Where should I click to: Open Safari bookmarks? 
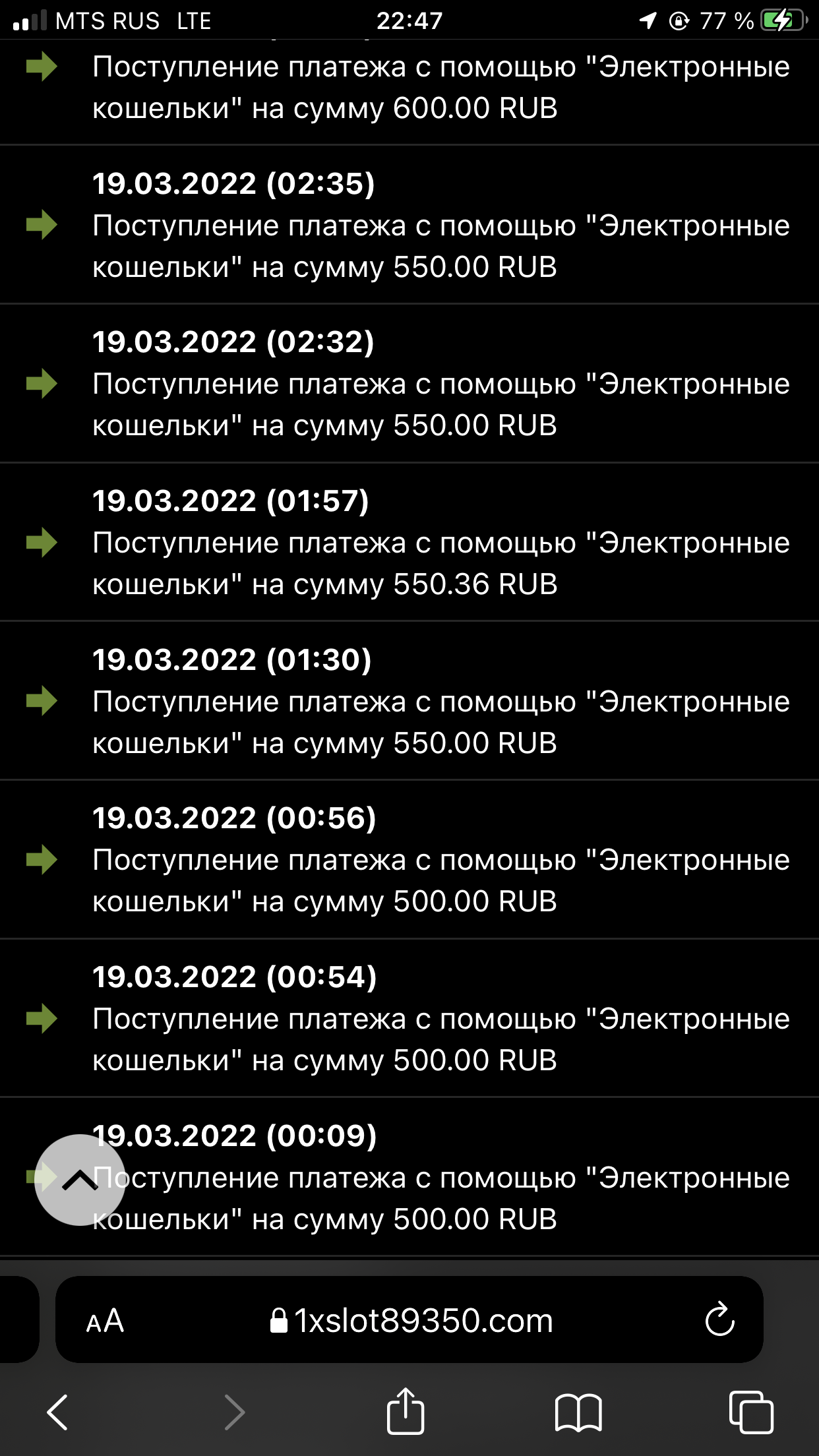pos(578,1412)
